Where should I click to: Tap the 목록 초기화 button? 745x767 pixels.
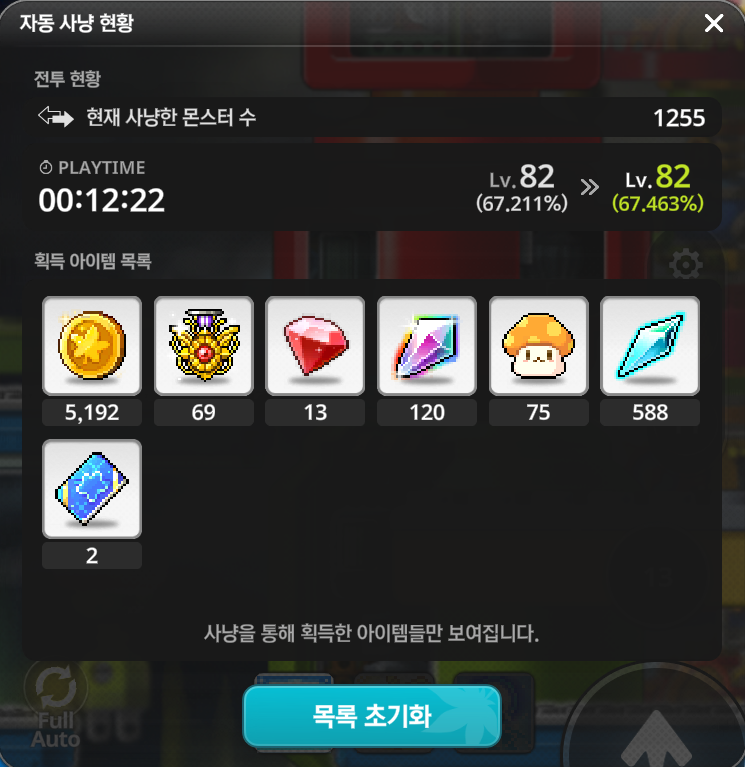click(x=372, y=716)
